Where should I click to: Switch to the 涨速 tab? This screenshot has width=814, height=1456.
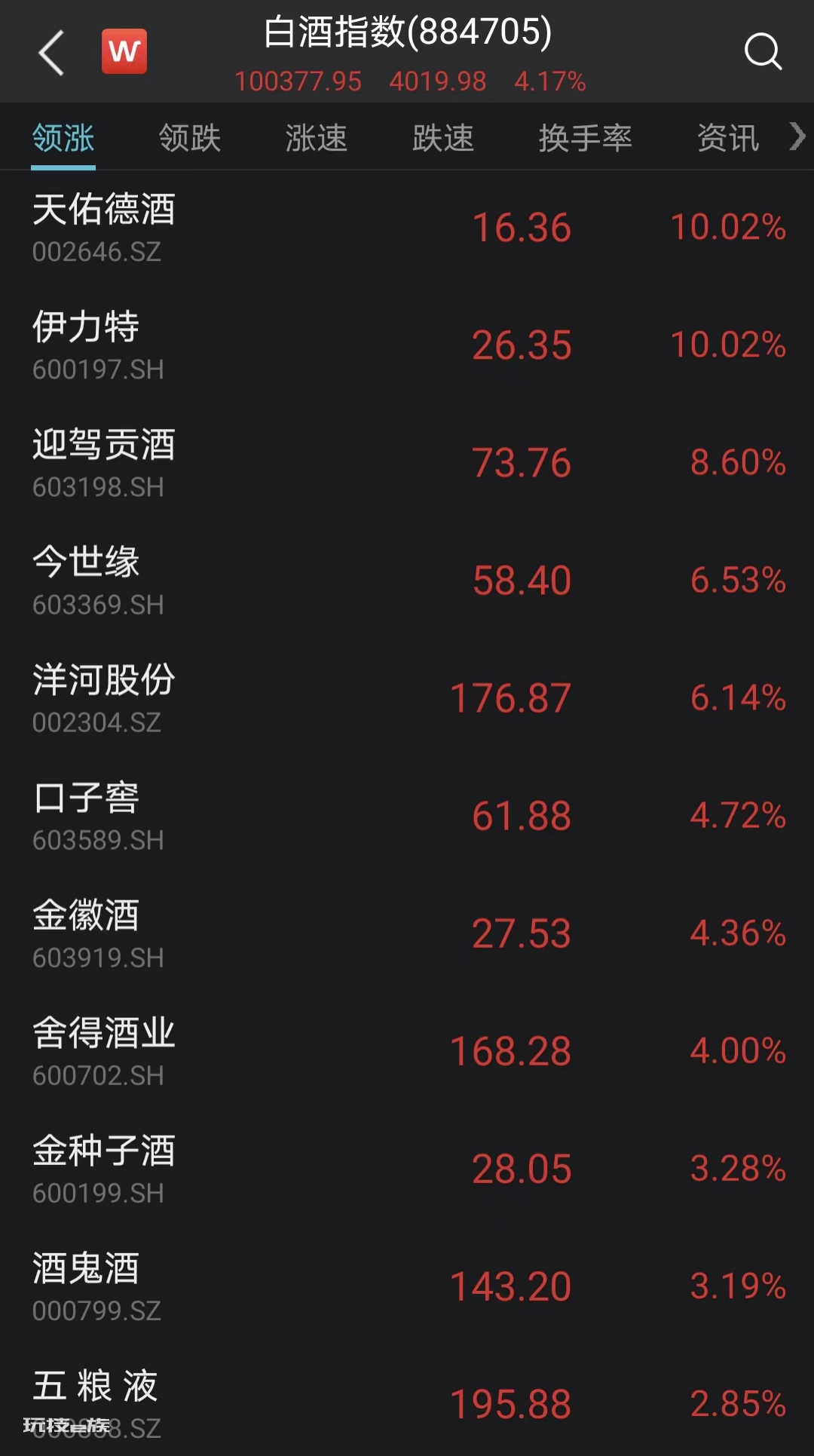tap(317, 138)
